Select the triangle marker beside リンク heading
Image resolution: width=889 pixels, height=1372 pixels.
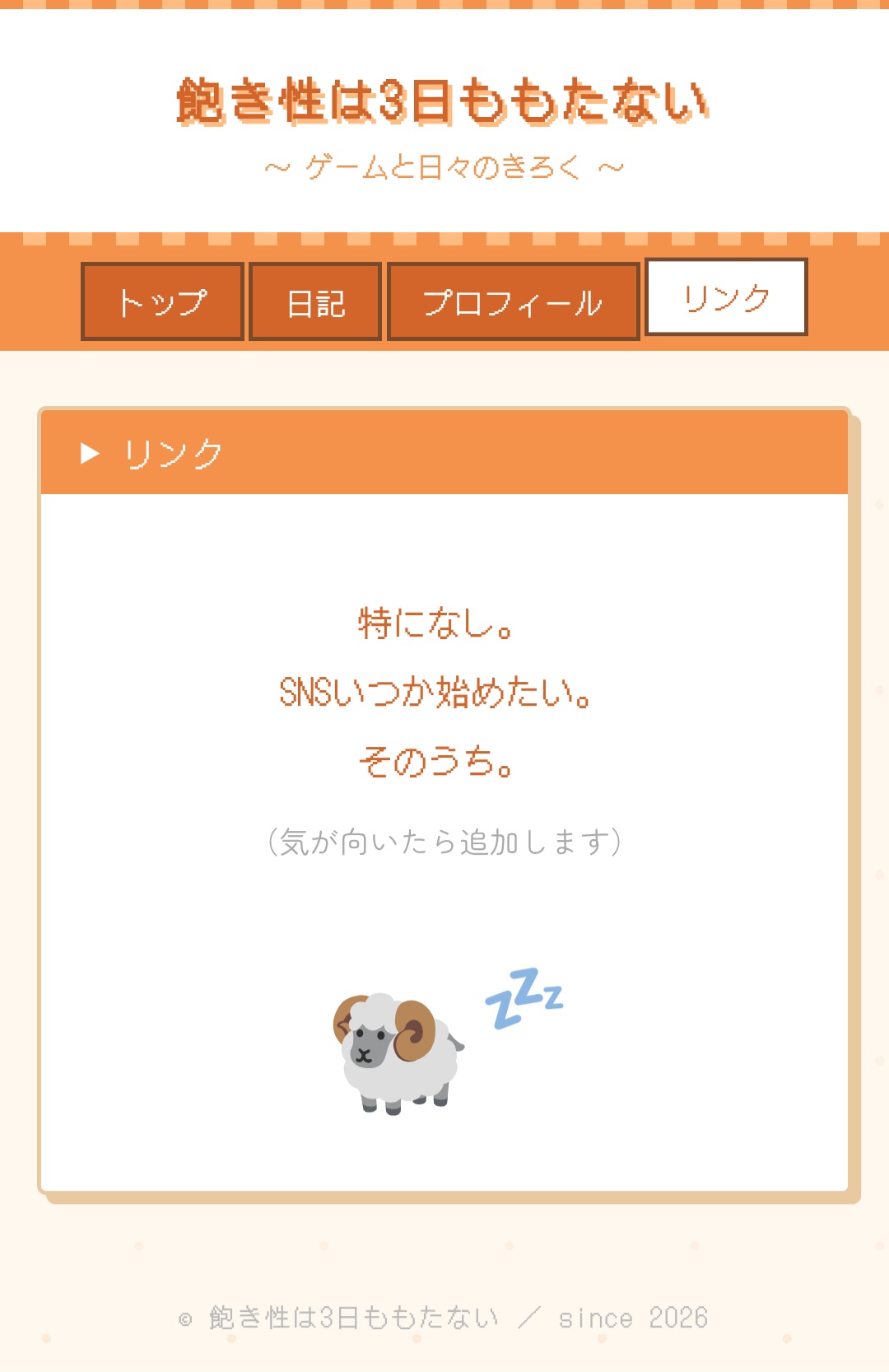pyautogui.click(x=88, y=454)
